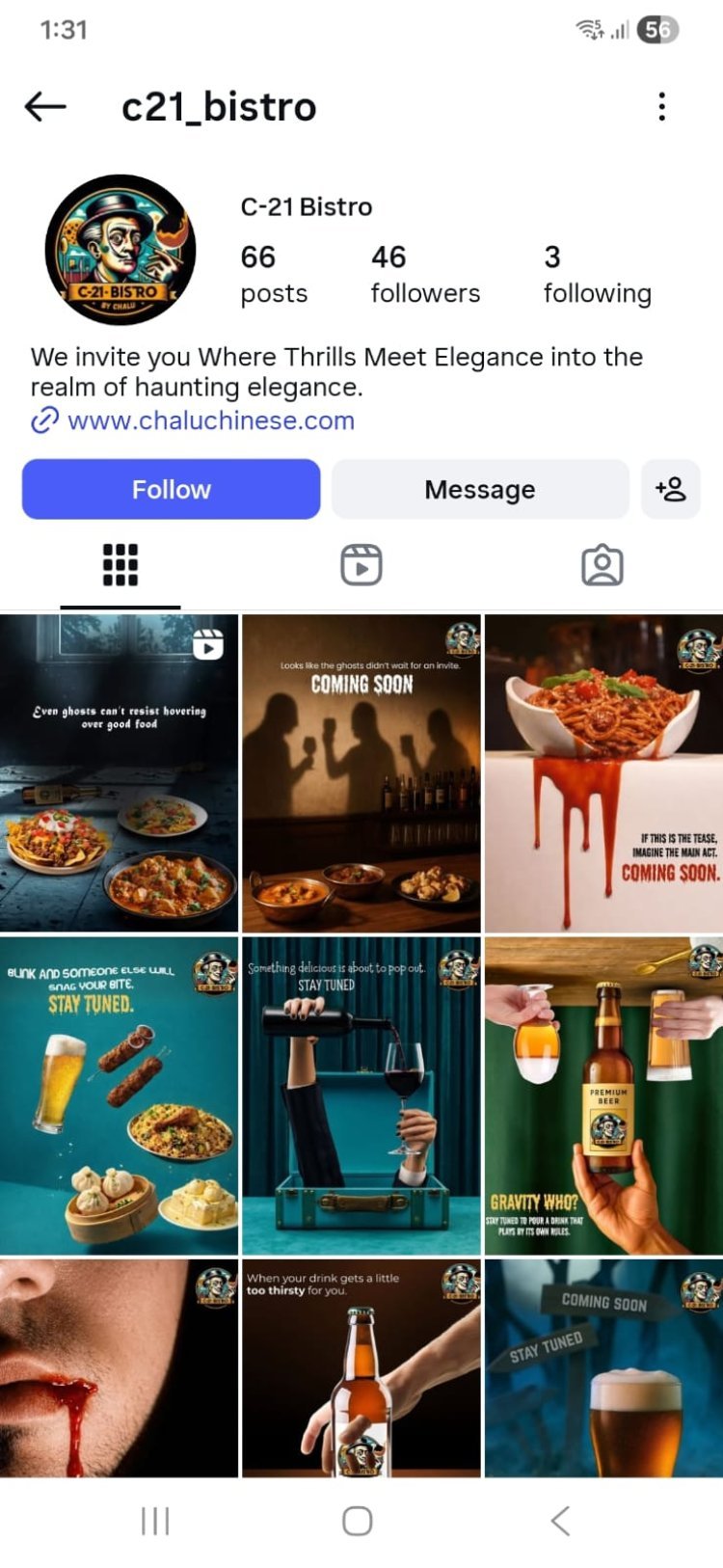Open the C-21 Bistro profile picture
Viewport: 723px width, 1568px height.
120,250
